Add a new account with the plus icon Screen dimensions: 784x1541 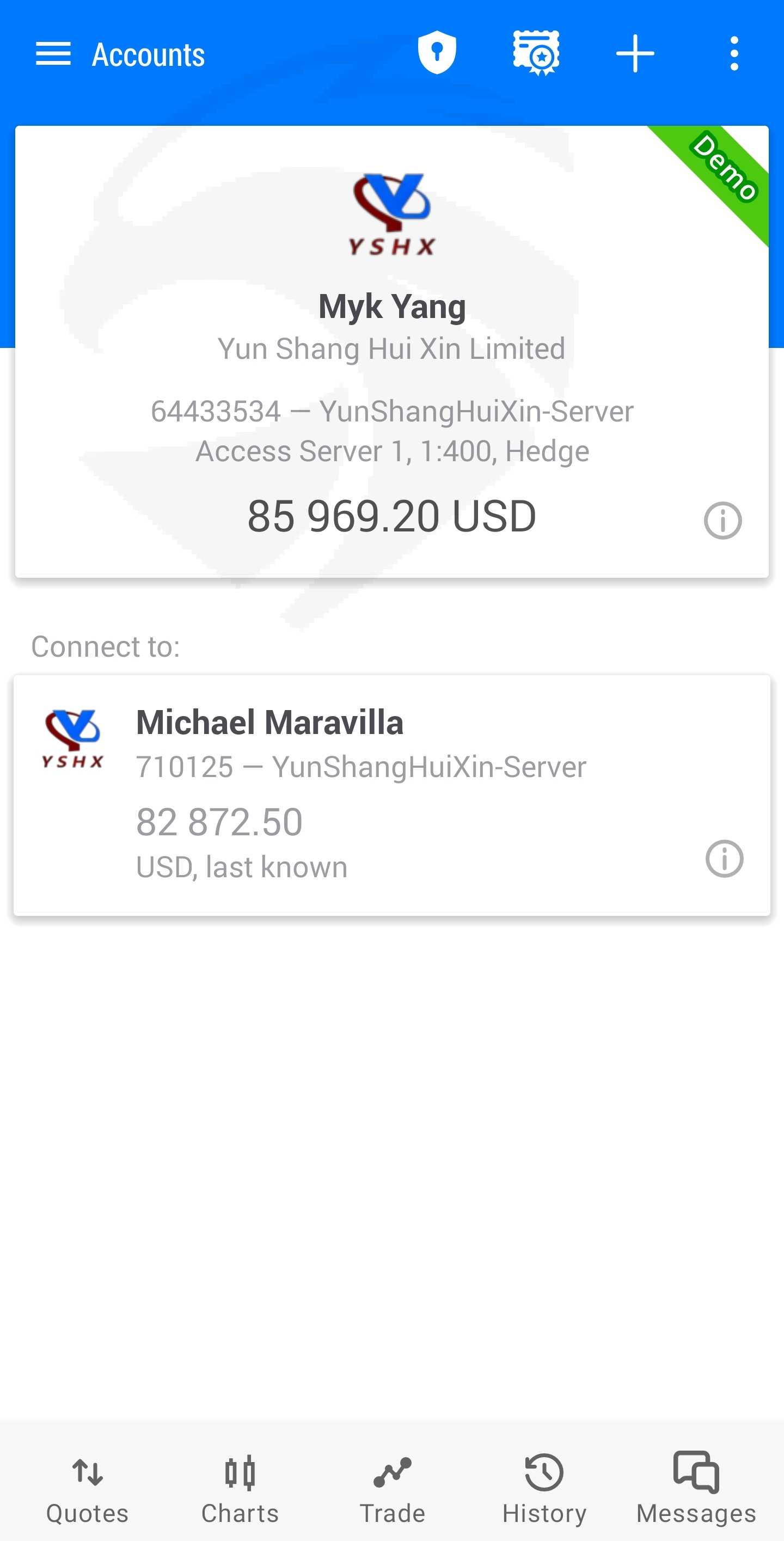(x=635, y=54)
